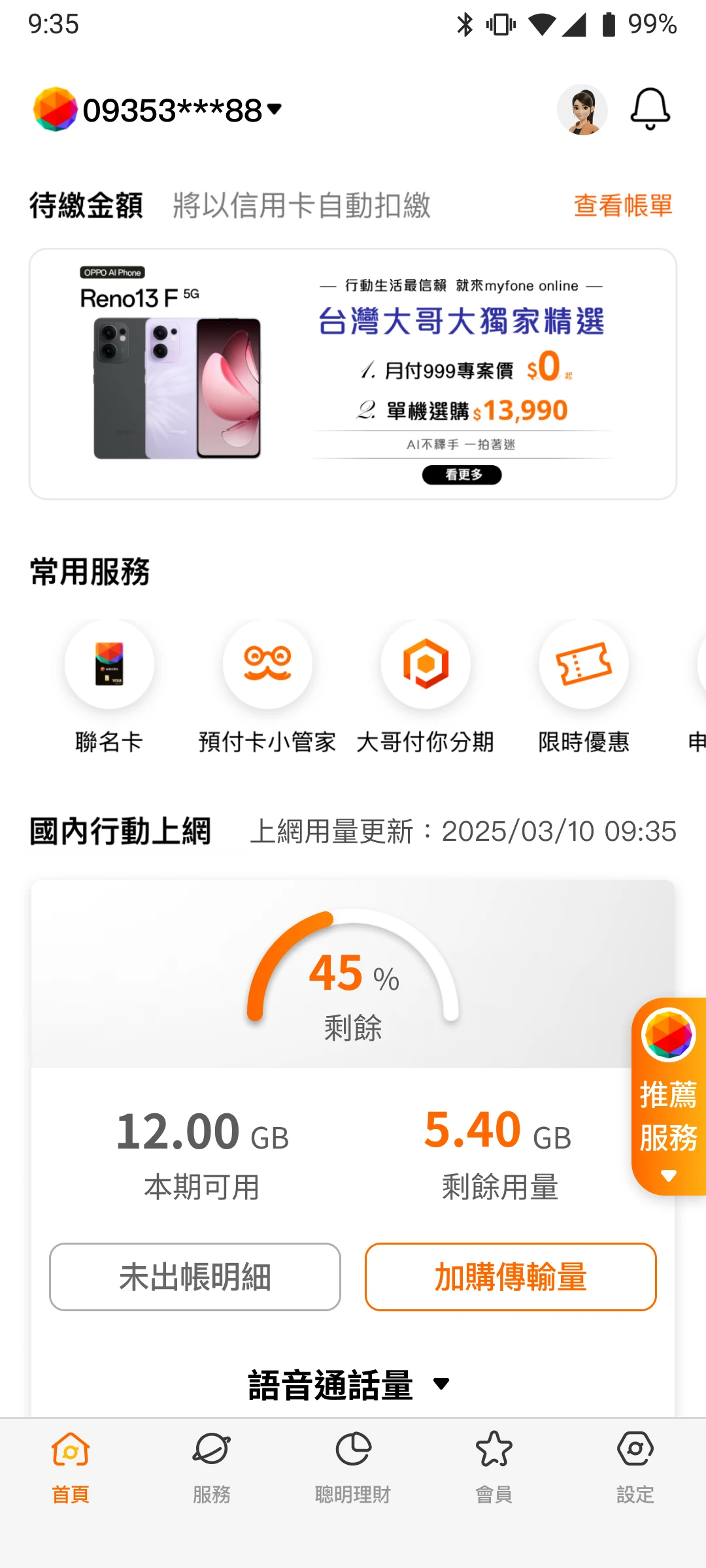Tap the 未出帳明細 button
The height and width of the screenshot is (1568, 706).
click(x=195, y=1277)
